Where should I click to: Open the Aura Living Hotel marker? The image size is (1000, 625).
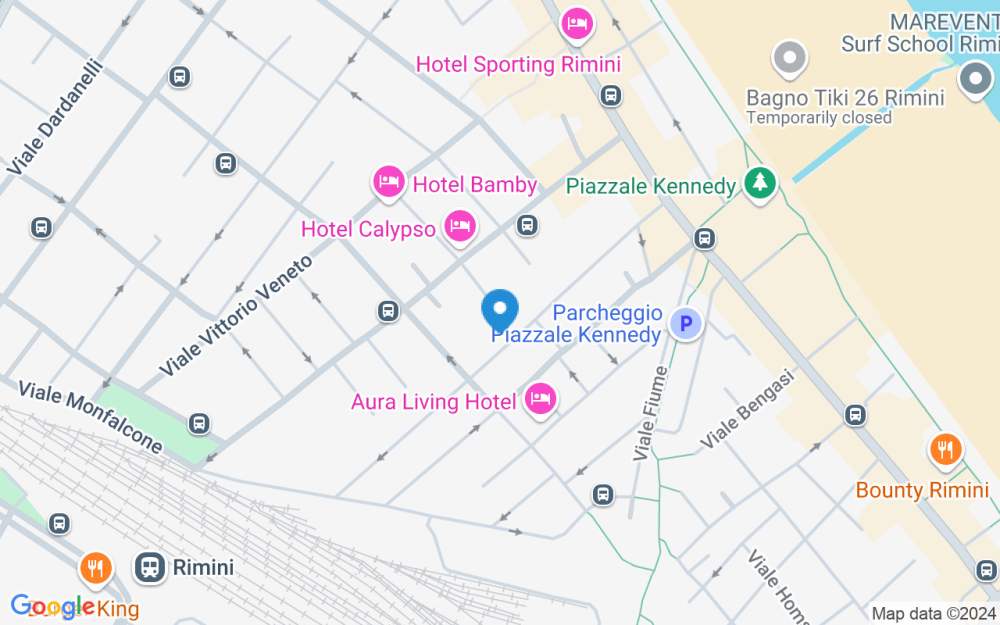tap(540, 401)
